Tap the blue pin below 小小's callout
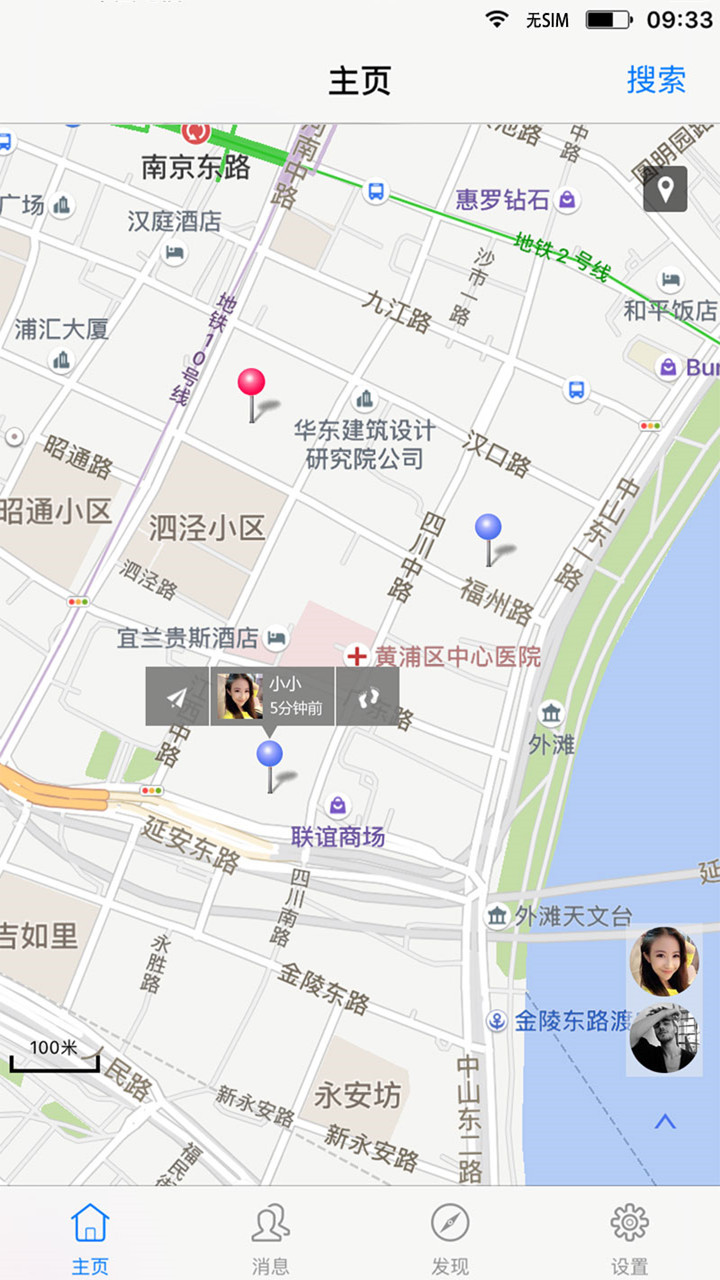 pyautogui.click(x=269, y=765)
